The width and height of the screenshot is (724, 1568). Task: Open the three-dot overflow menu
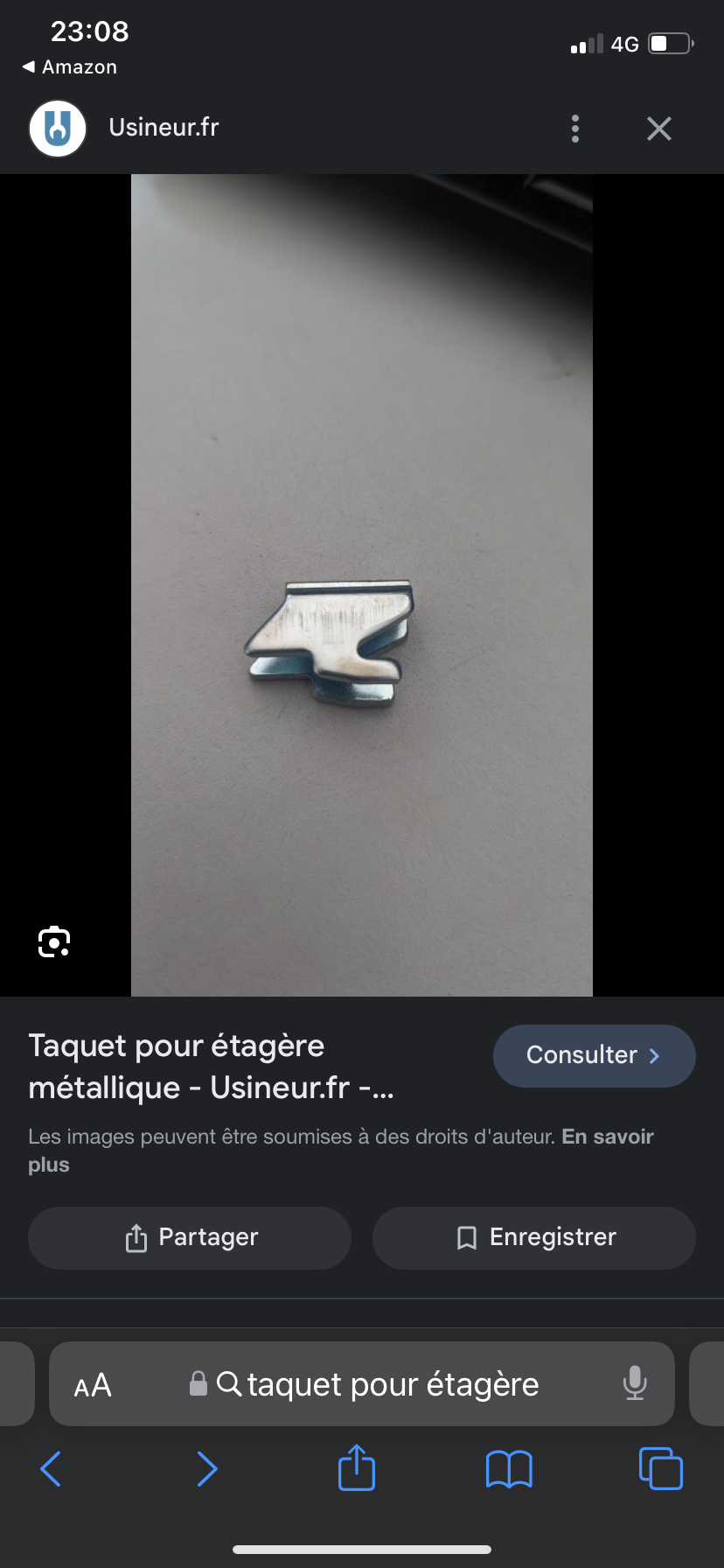click(x=574, y=129)
